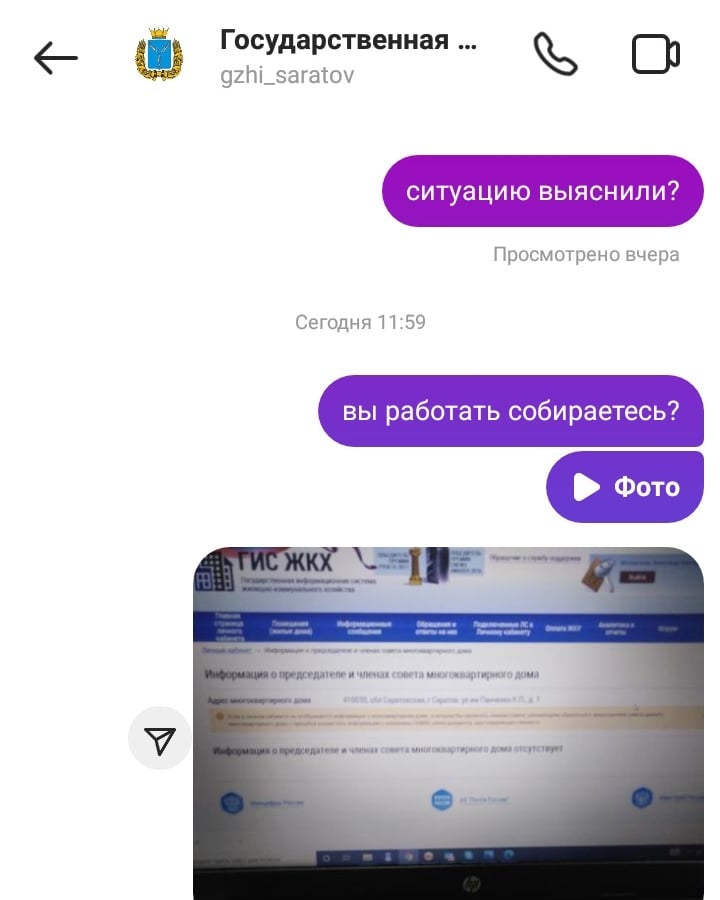Image resolution: width=720 pixels, height=900 pixels.
Task: Open the ГИС ЖКХ photo attachment
Action: (x=448, y=723)
